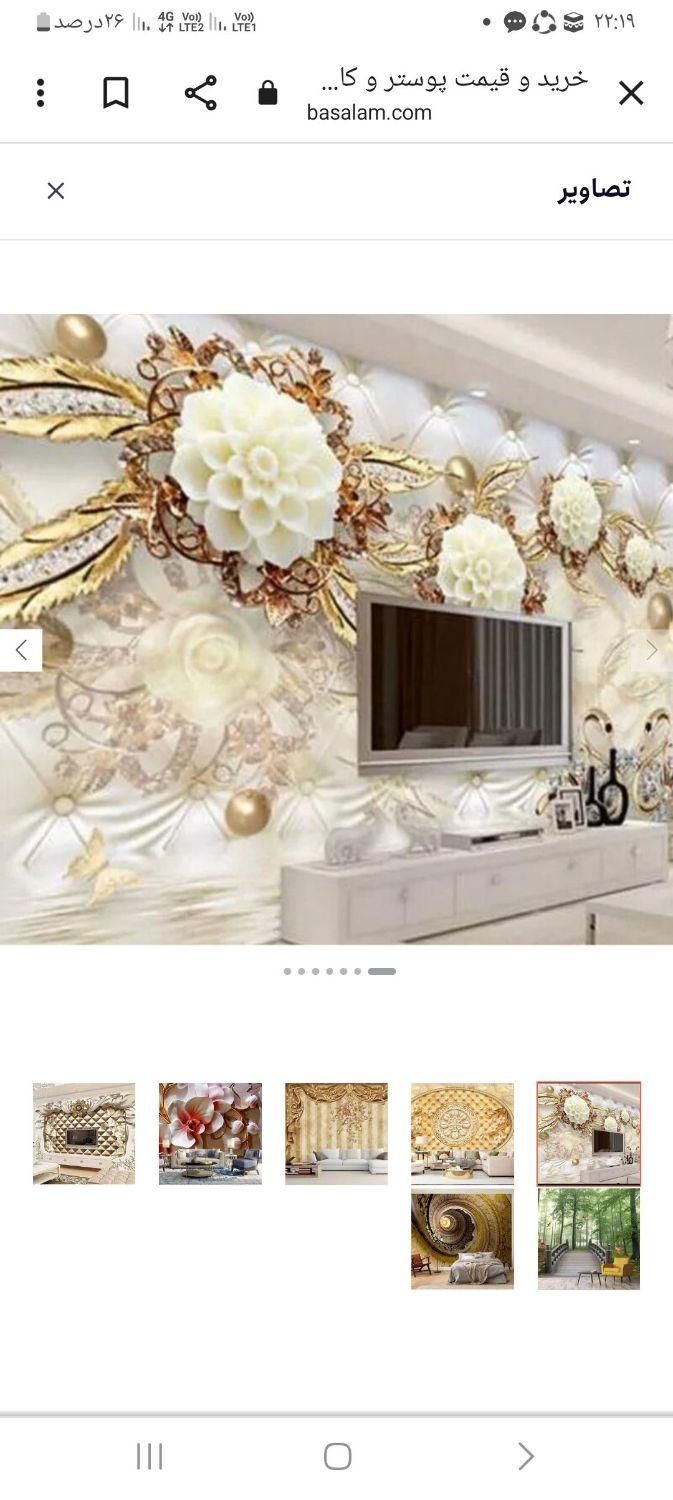Viewport: 673px width, 1500px height.
Task: Bookmark this basalam.com page
Action: [116, 93]
